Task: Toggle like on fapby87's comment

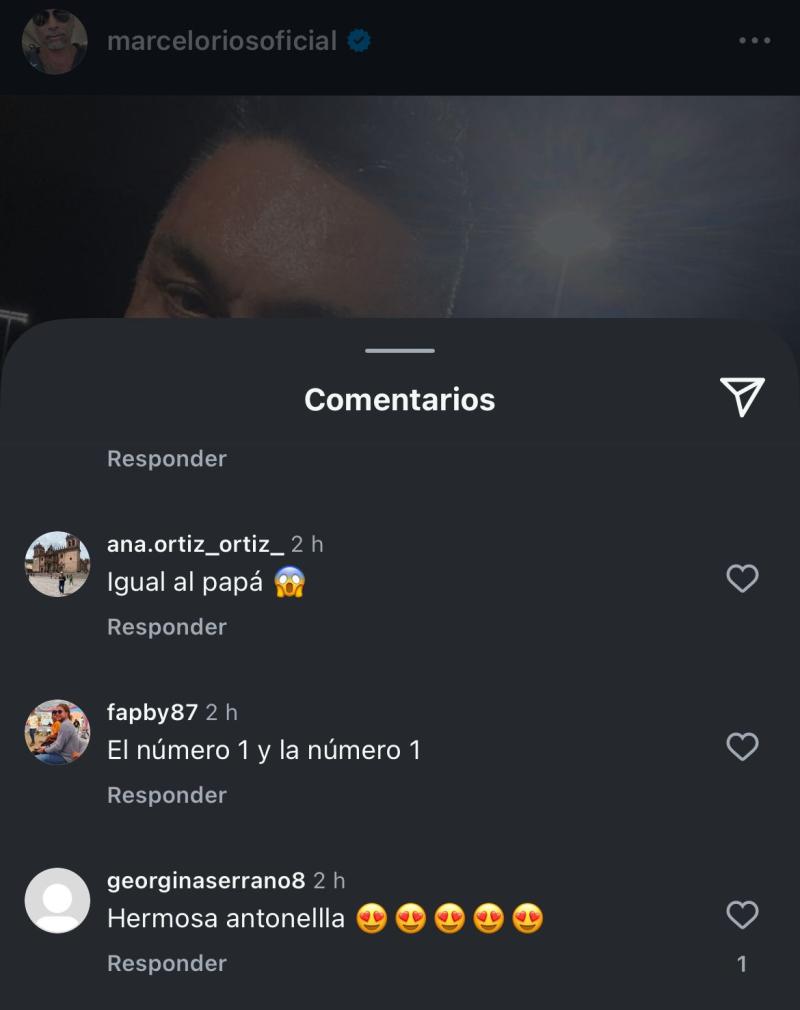Action: 742,746
